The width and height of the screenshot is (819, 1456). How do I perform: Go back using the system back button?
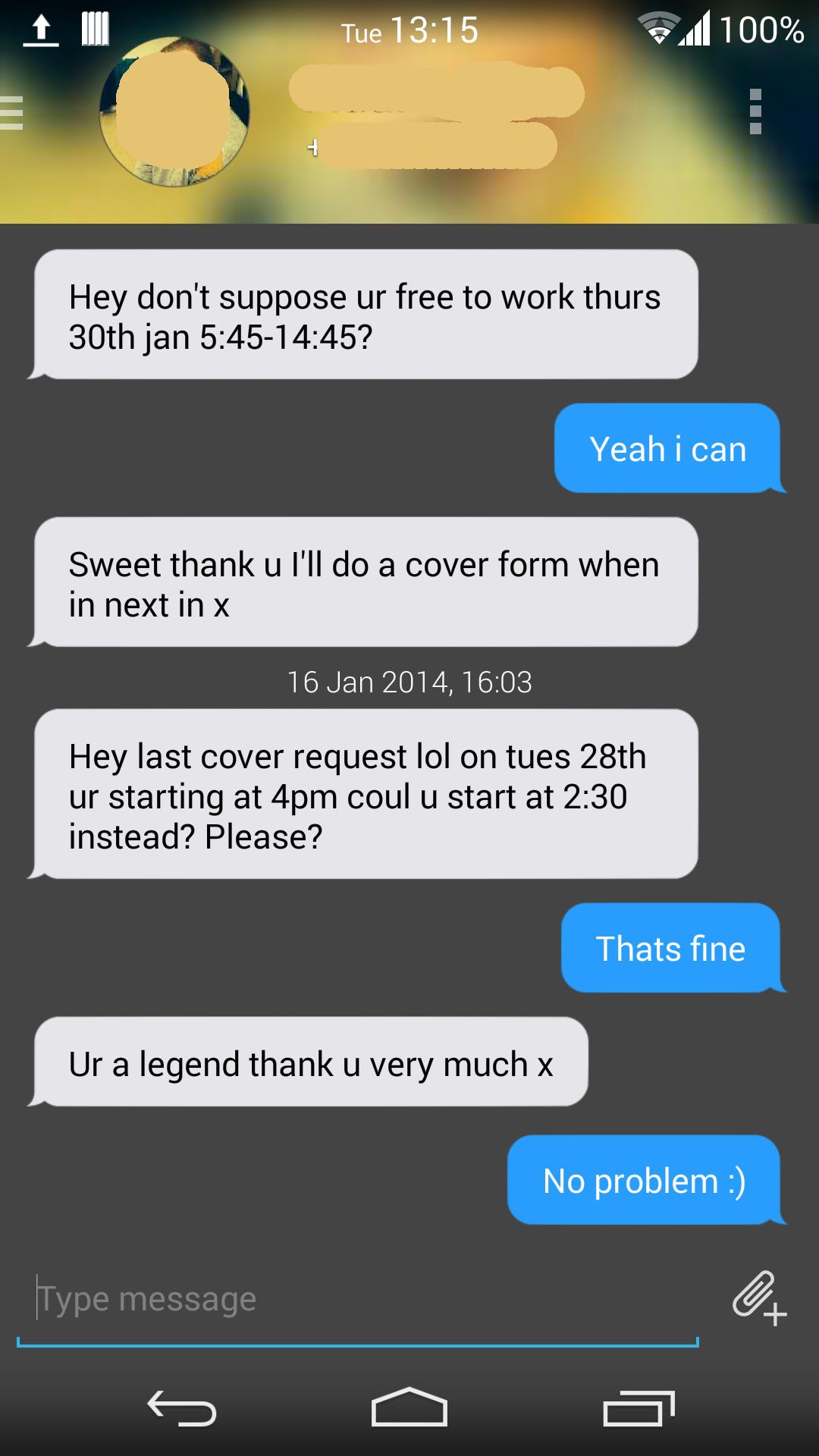click(182, 1408)
